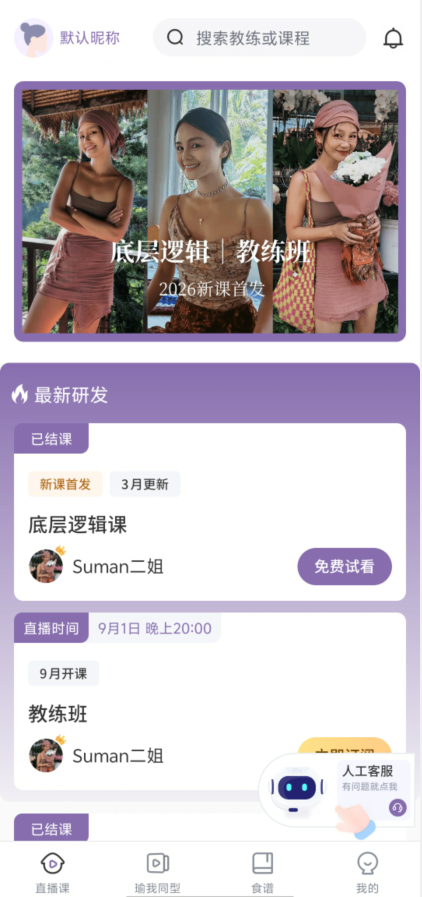The width and height of the screenshot is (422, 897).
Task: Tap the 搜索教练或课程 search box
Action: click(259, 38)
